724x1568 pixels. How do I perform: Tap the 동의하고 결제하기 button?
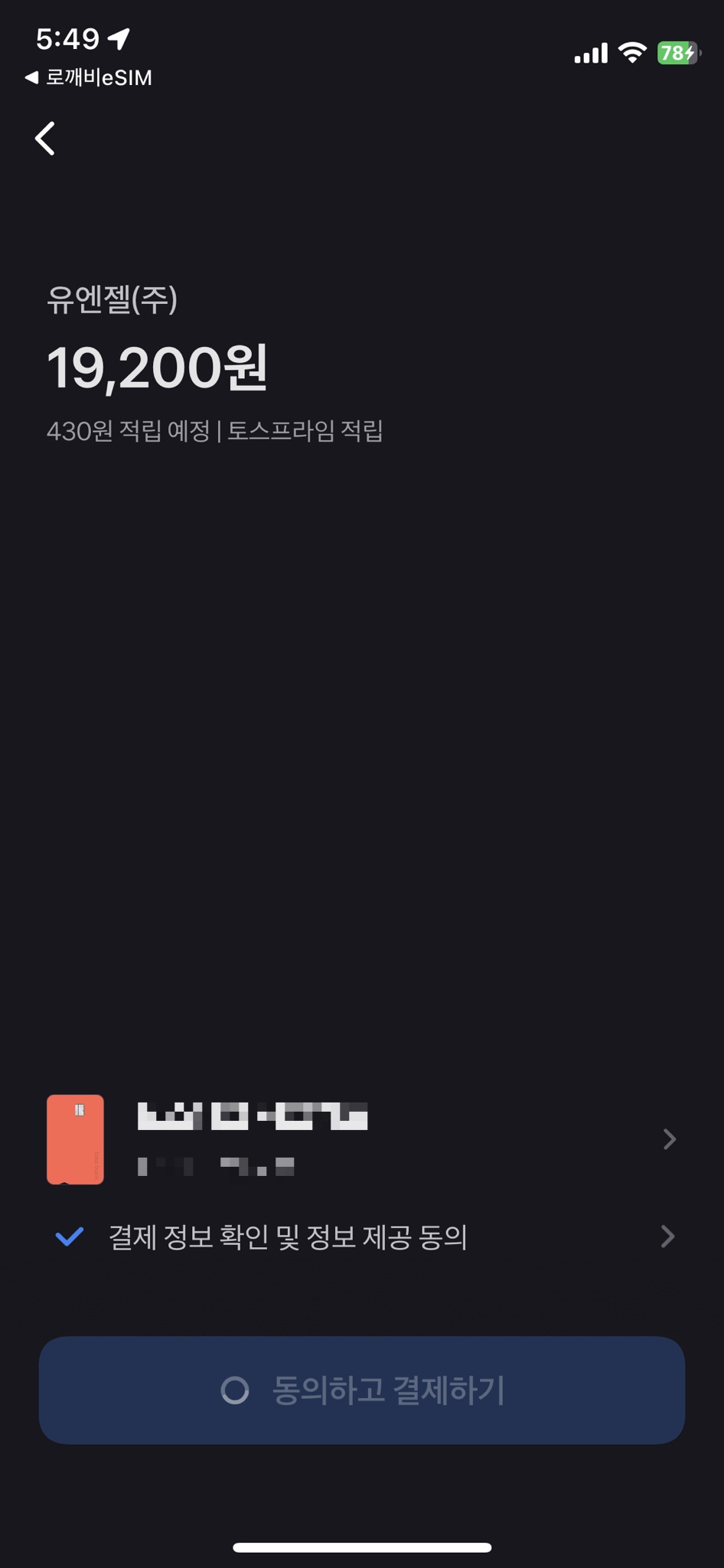point(362,1390)
